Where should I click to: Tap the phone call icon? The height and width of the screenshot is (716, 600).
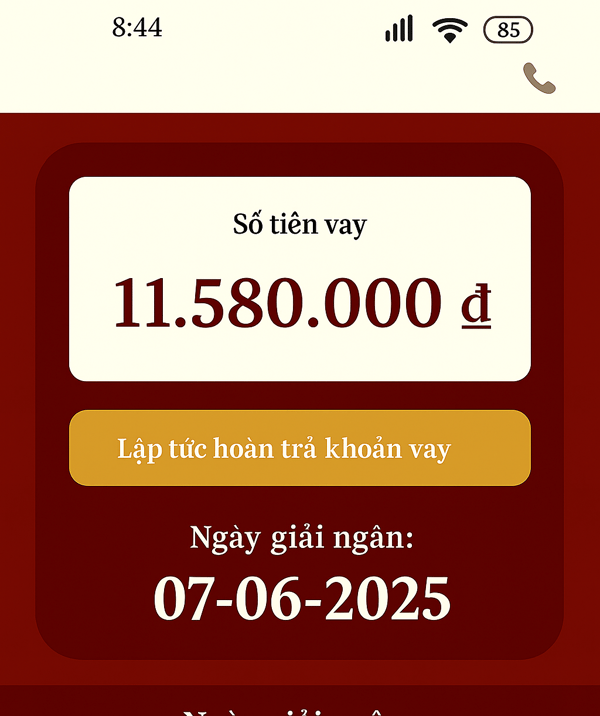539,78
